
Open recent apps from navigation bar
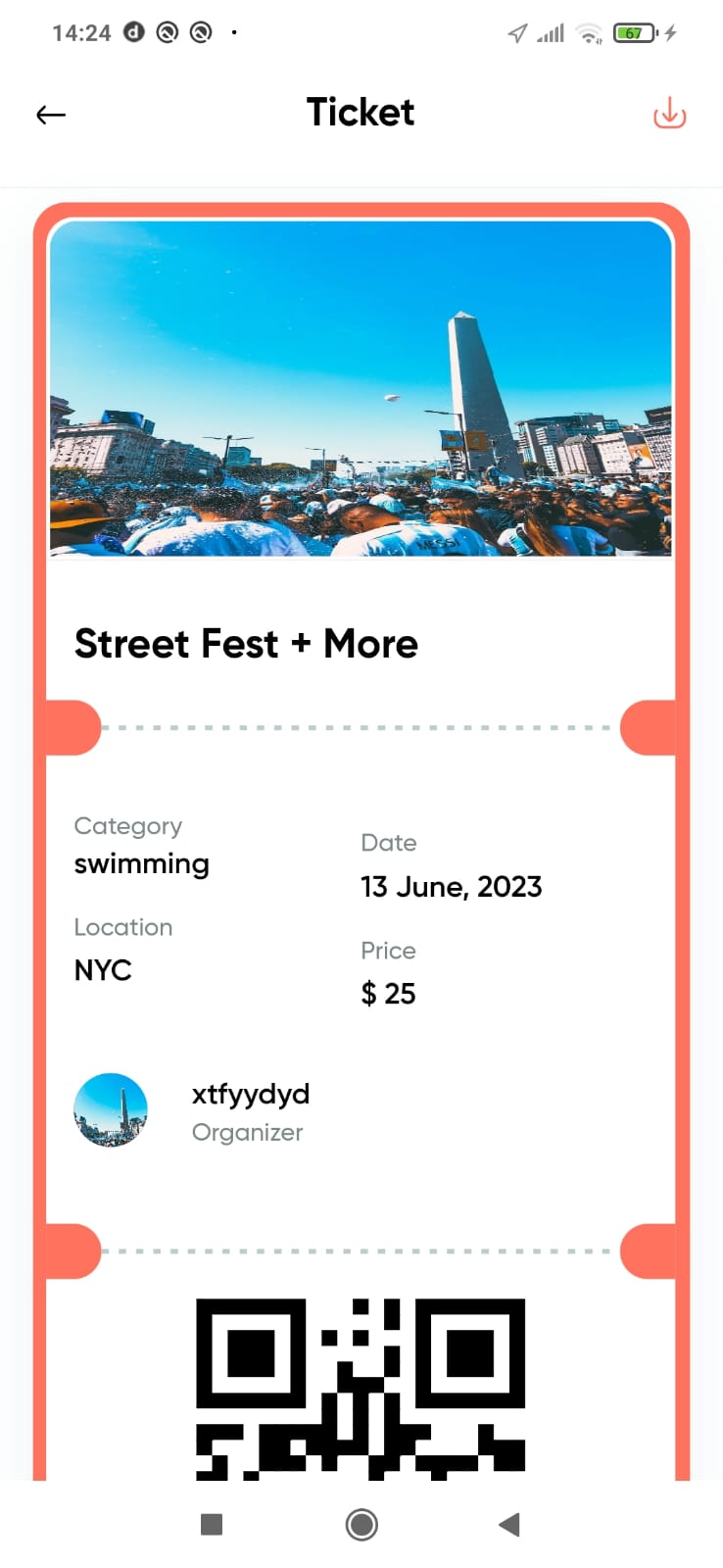(x=212, y=1524)
